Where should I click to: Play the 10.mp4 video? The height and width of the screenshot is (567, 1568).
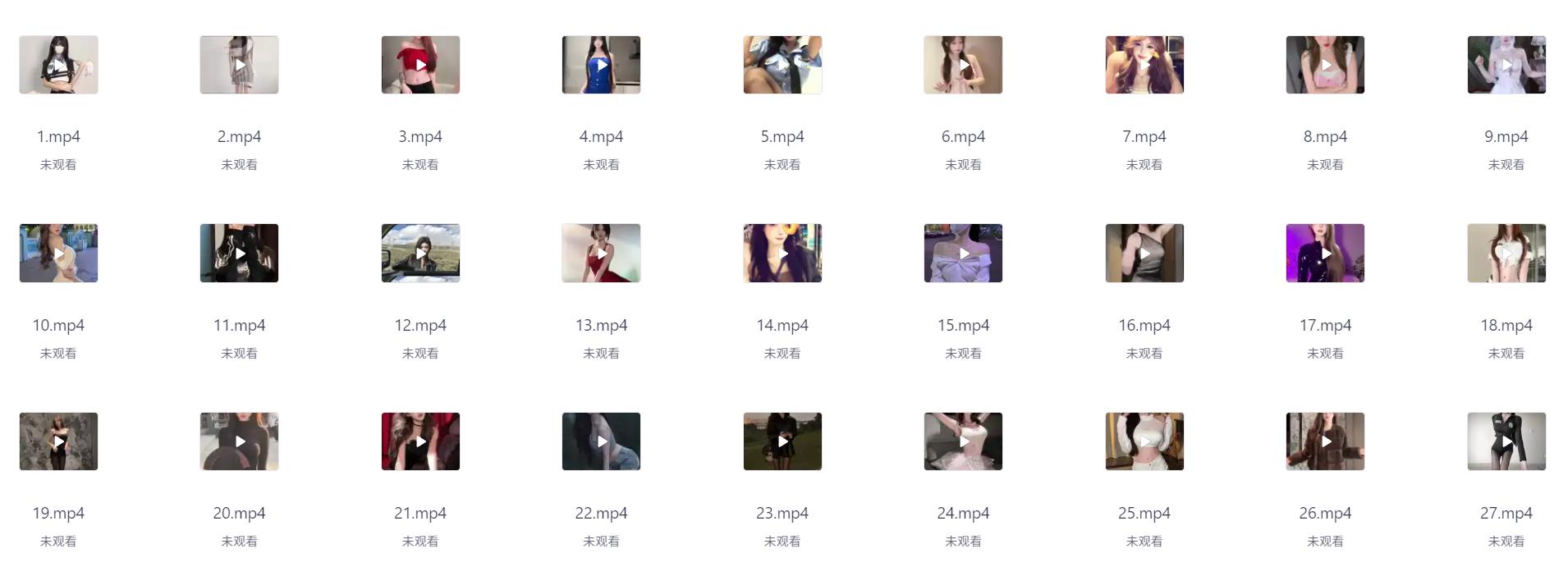tap(58, 254)
